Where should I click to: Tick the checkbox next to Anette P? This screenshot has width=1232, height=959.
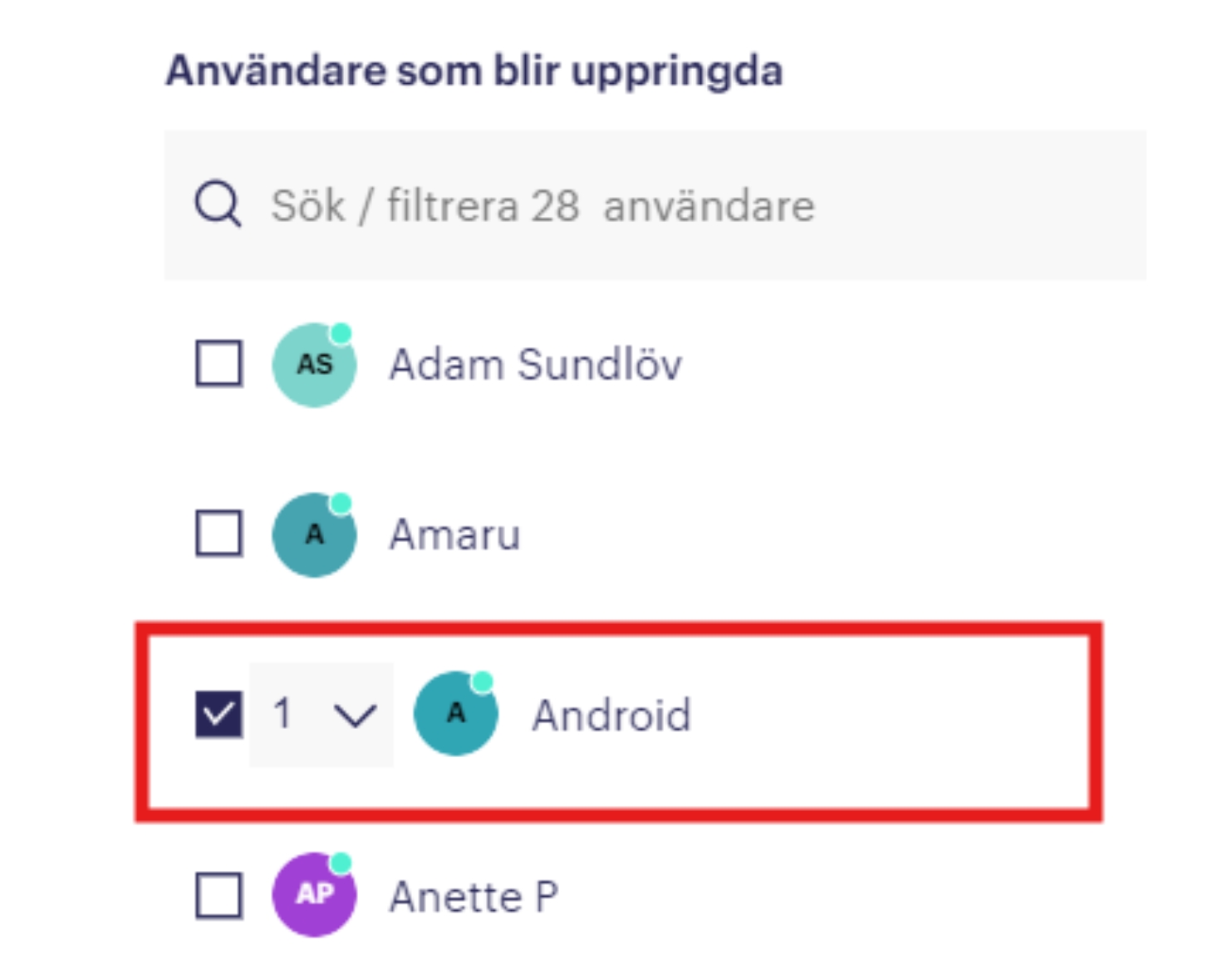pyautogui.click(x=218, y=895)
